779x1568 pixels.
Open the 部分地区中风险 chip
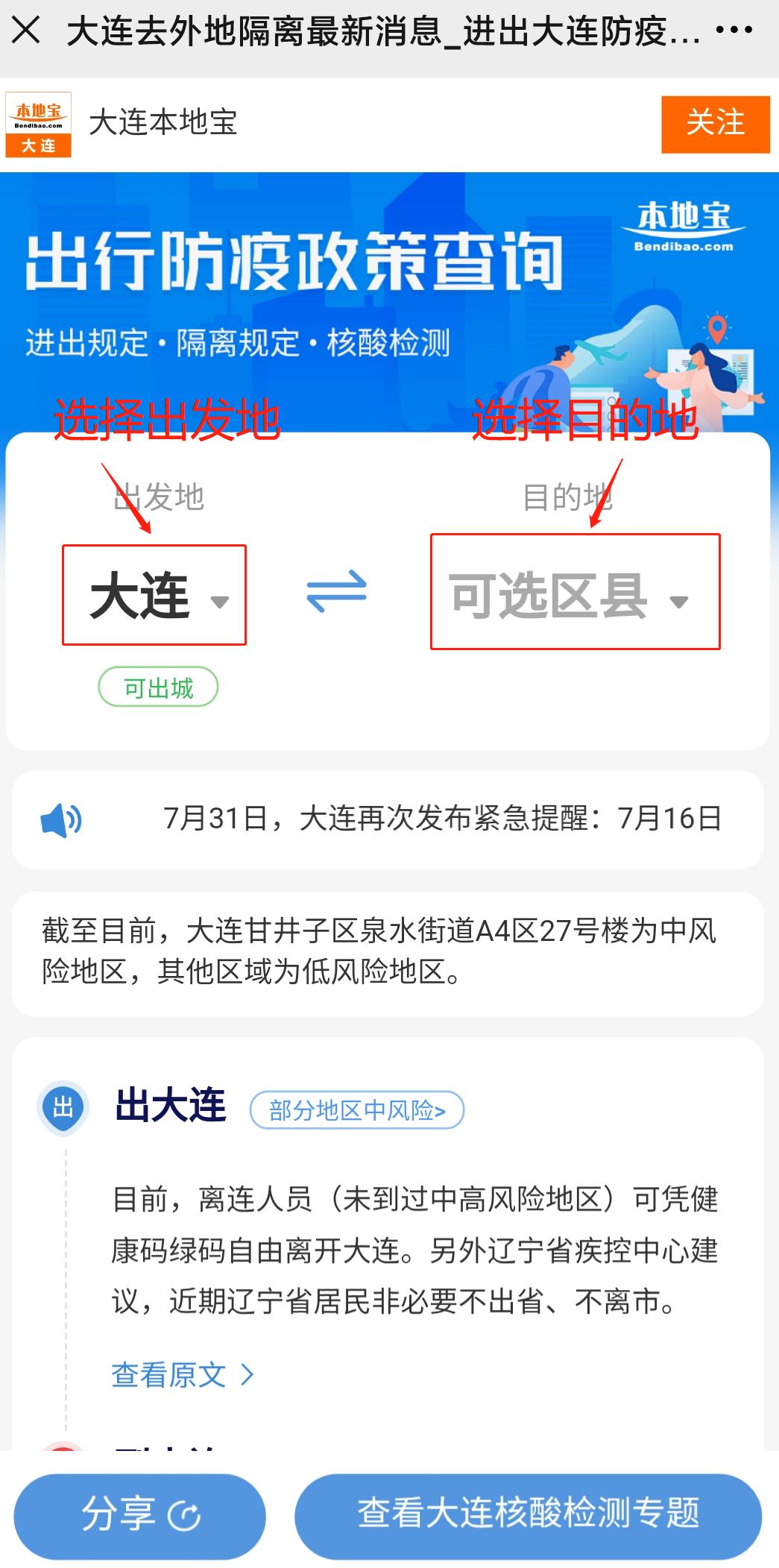click(357, 1110)
